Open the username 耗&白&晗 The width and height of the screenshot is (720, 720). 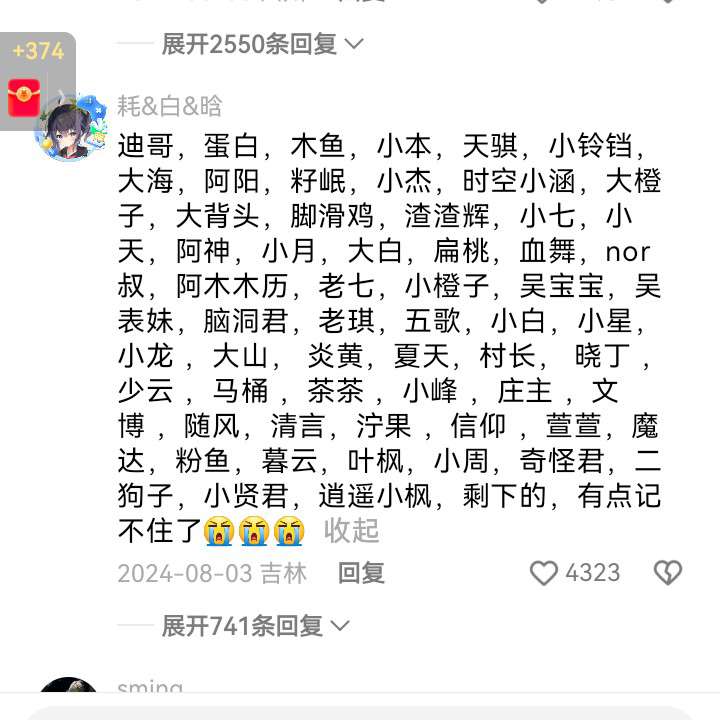[x=170, y=106]
